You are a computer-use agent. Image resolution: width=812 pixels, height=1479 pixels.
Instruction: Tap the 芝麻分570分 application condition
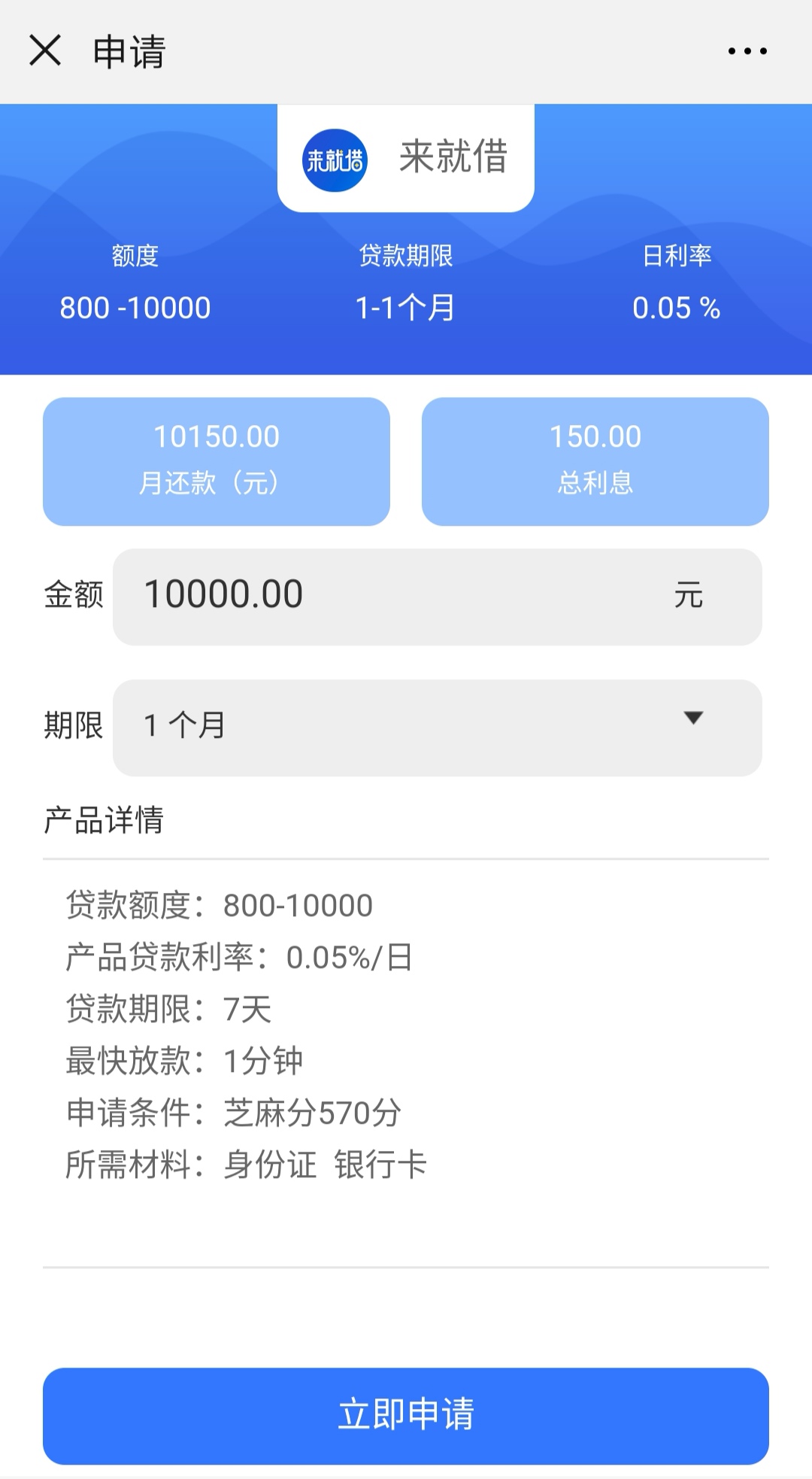pyautogui.click(x=311, y=1114)
